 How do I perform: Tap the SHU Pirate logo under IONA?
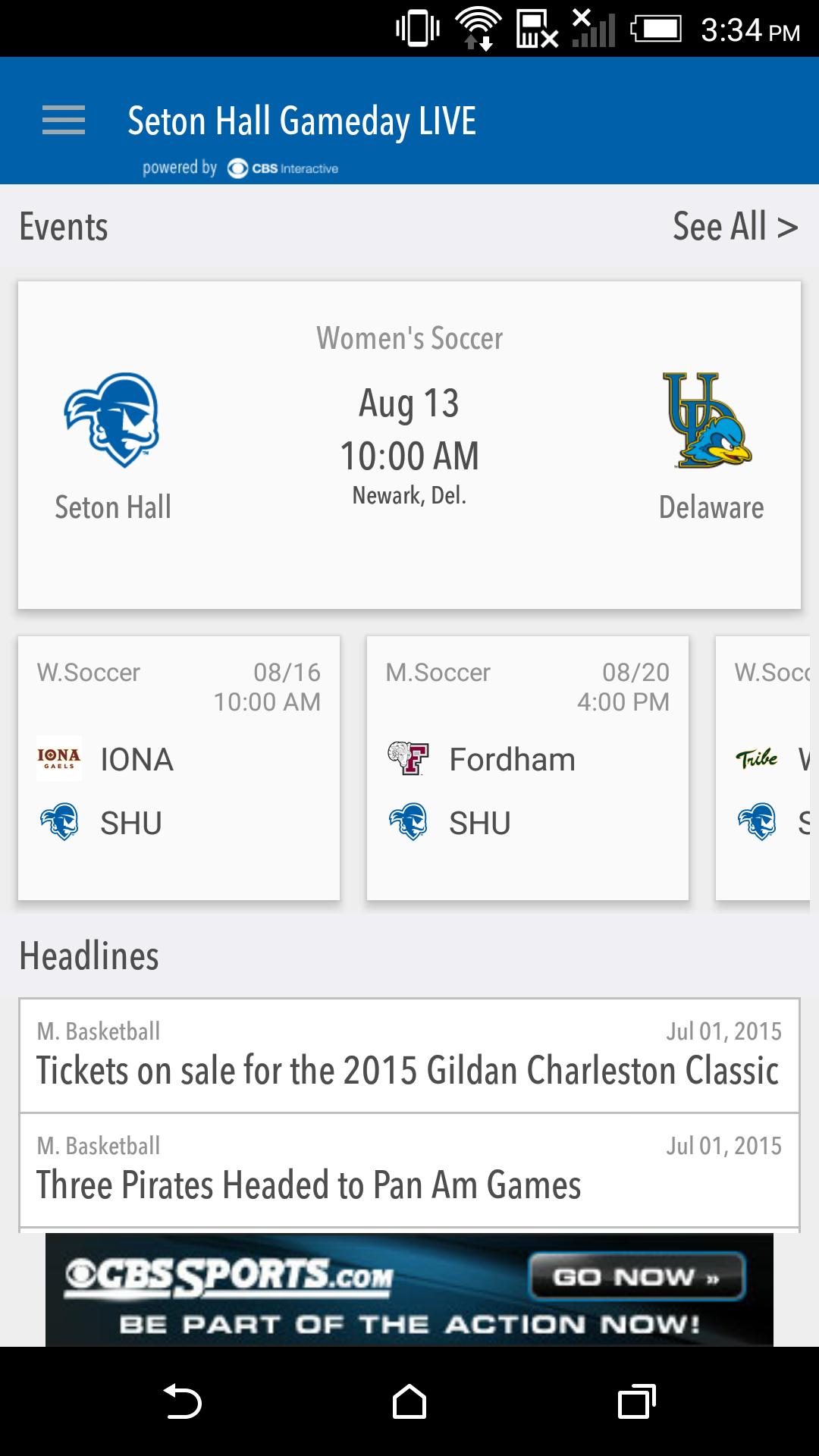(59, 821)
